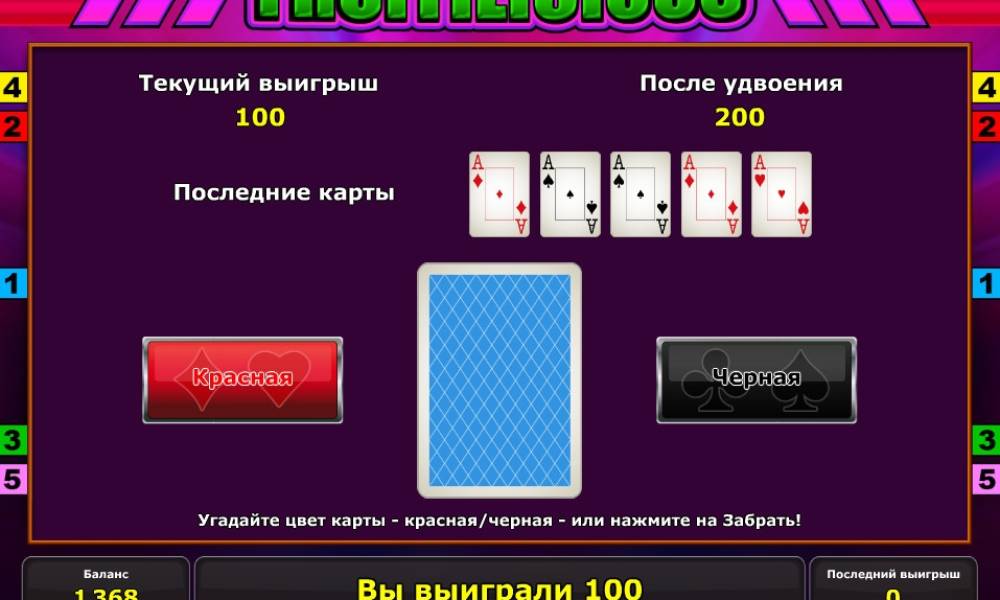Image resolution: width=1000 pixels, height=600 pixels.
Task: Choose the black Черная card button
Action: (x=756, y=379)
